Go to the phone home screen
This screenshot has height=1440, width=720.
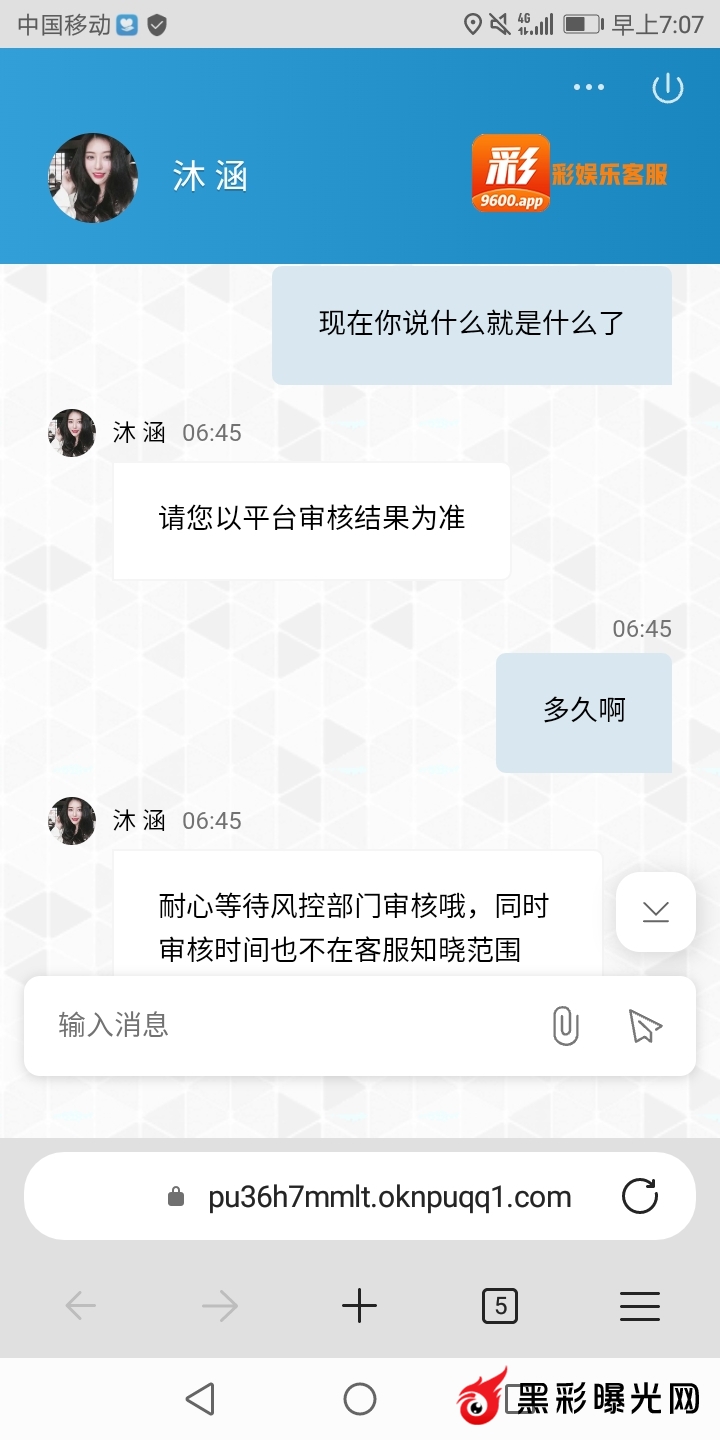(360, 1399)
